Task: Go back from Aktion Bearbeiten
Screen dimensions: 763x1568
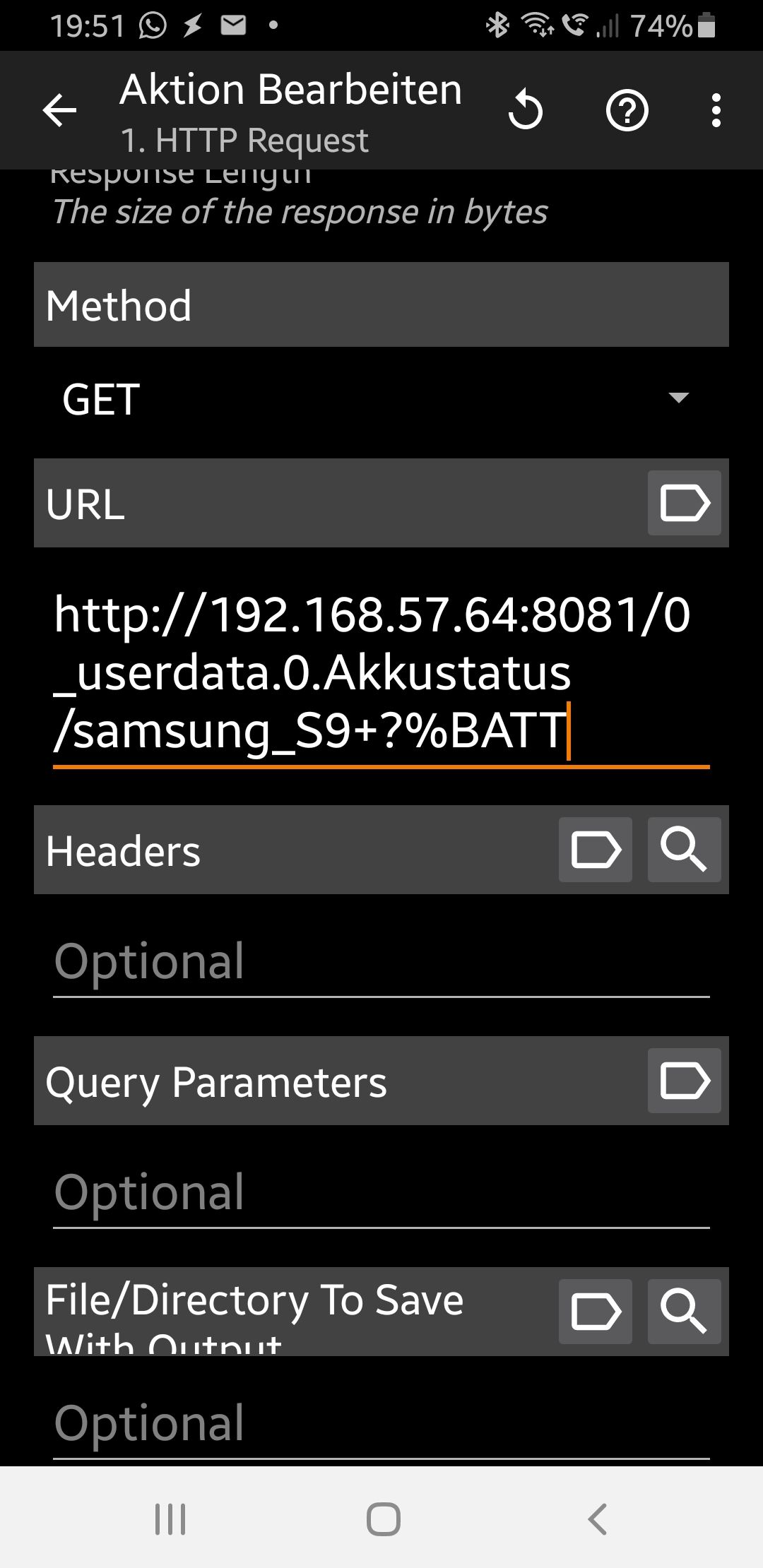Action: [59, 111]
